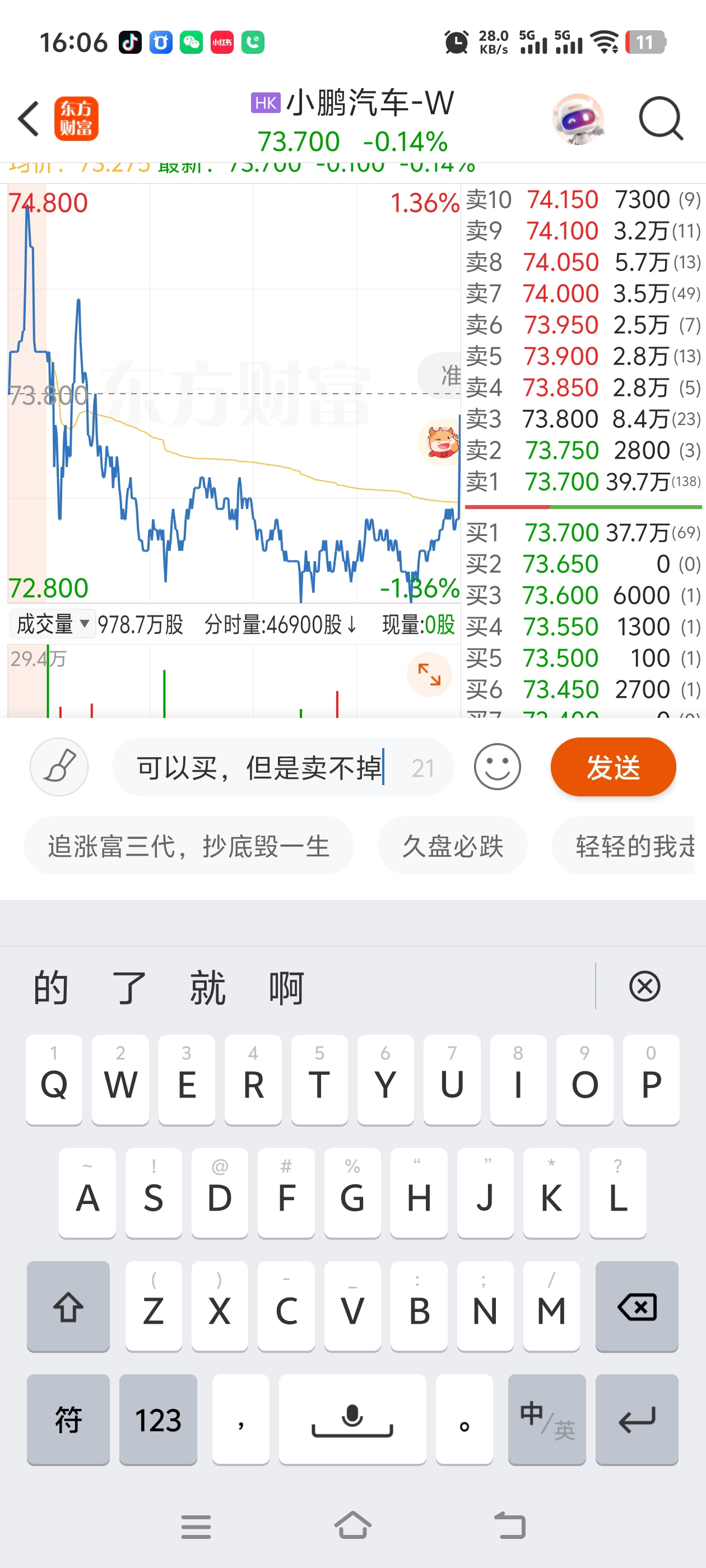Pick keyboard suggestion 了

point(129,987)
